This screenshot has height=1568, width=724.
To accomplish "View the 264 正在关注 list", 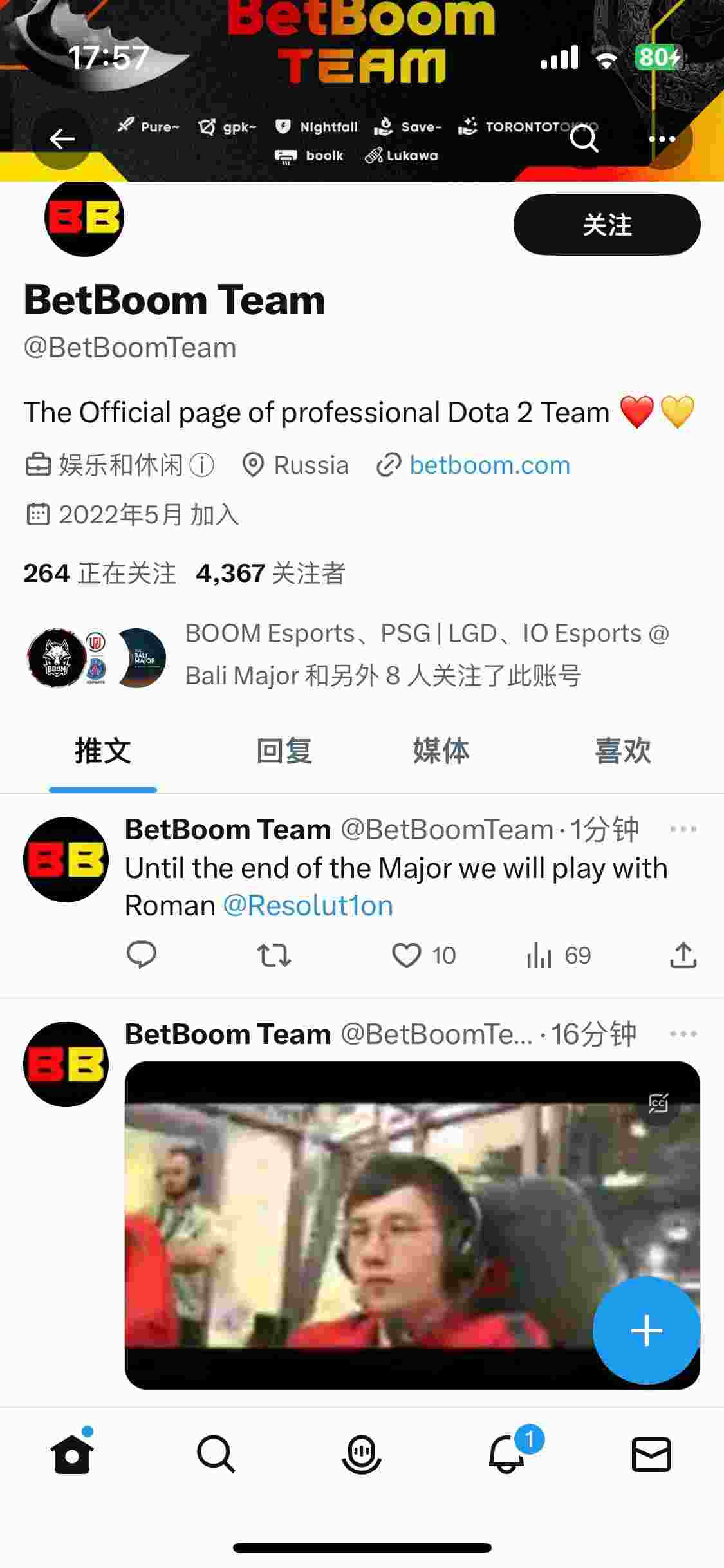I will [100, 573].
